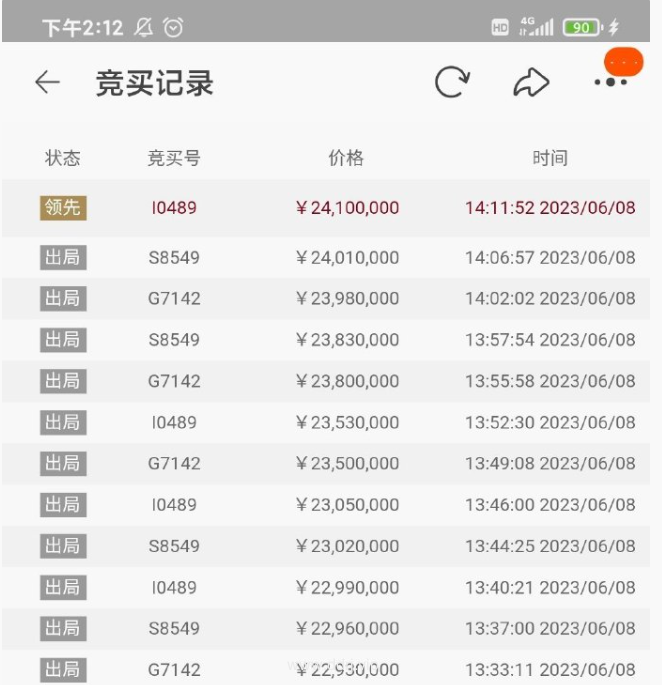This screenshot has width=662, height=685.
Task: Refresh the bidding records
Action: tap(452, 83)
